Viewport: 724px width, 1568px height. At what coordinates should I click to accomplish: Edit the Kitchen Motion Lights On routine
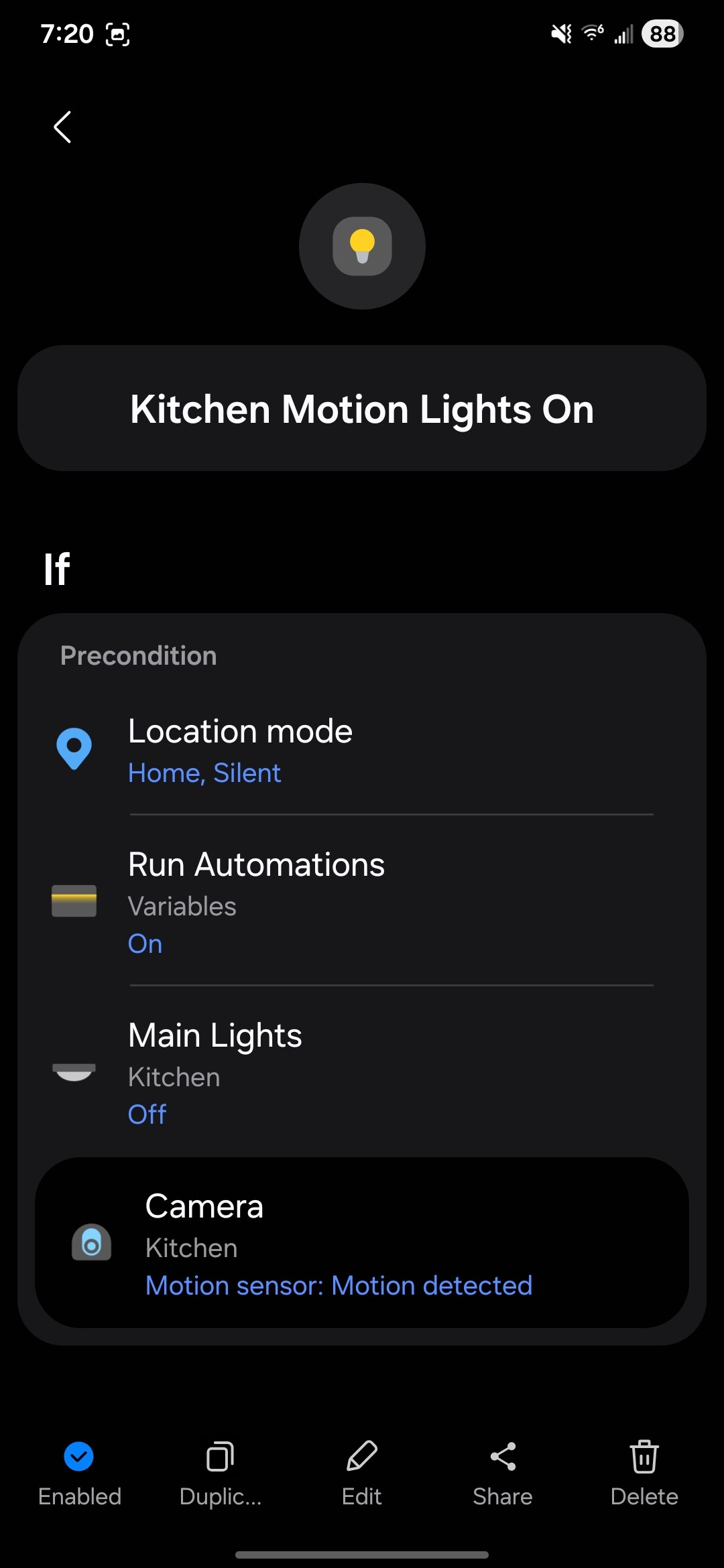point(362,1472)
